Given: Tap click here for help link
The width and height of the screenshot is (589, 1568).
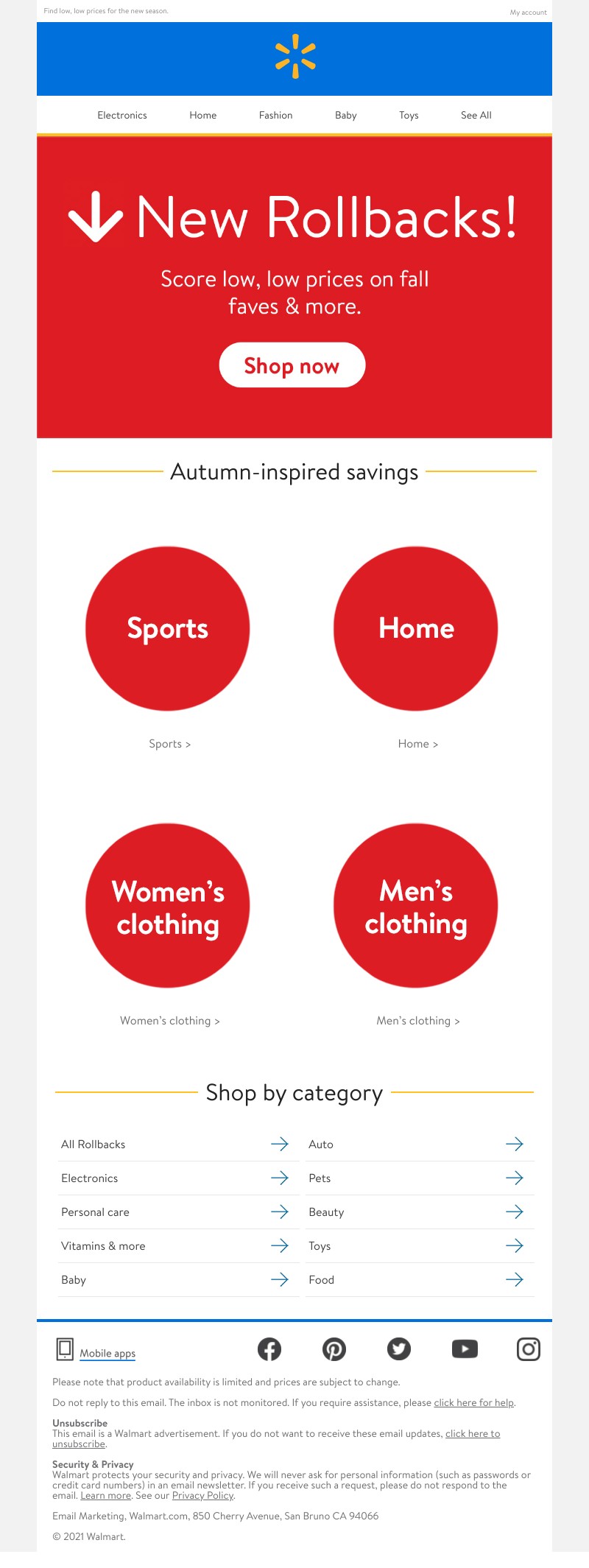Looking at the screenshot, I should pyautogui.click(x=473, y=1403).
